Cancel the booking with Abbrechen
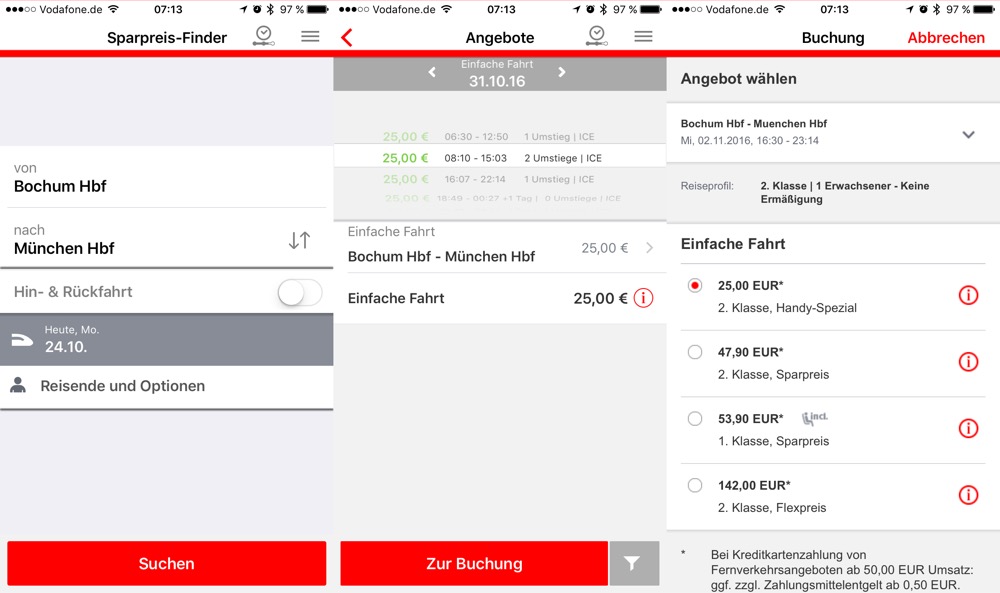Viewport: 1000px width, 593px height. 945,38
